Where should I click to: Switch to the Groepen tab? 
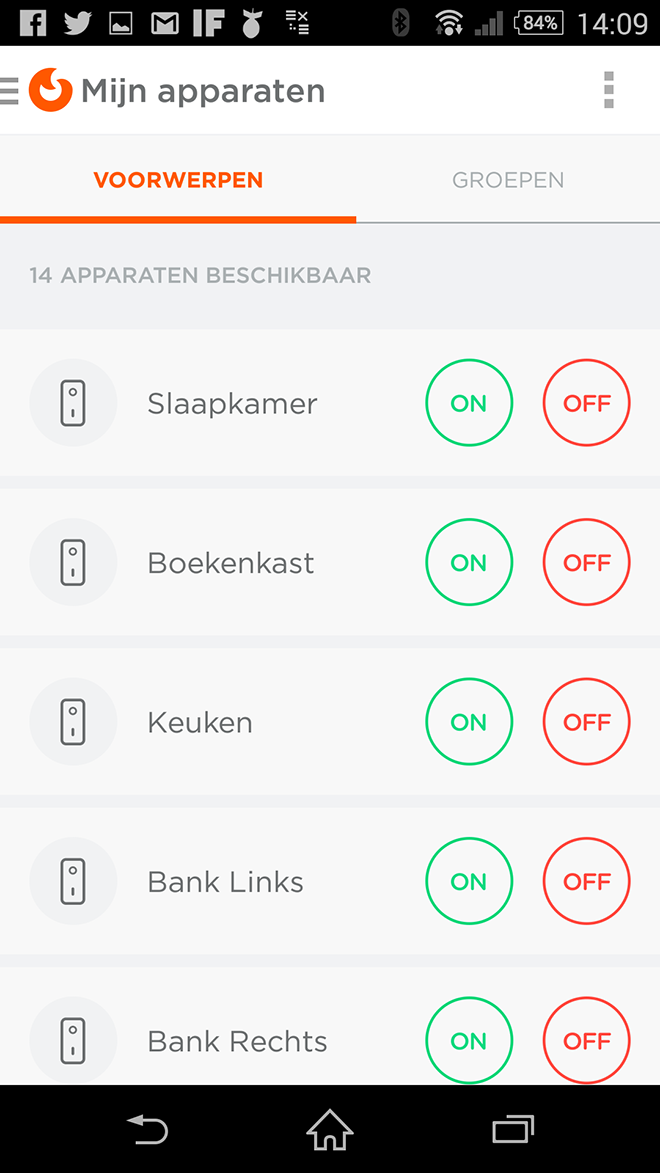tap(508, 180)
